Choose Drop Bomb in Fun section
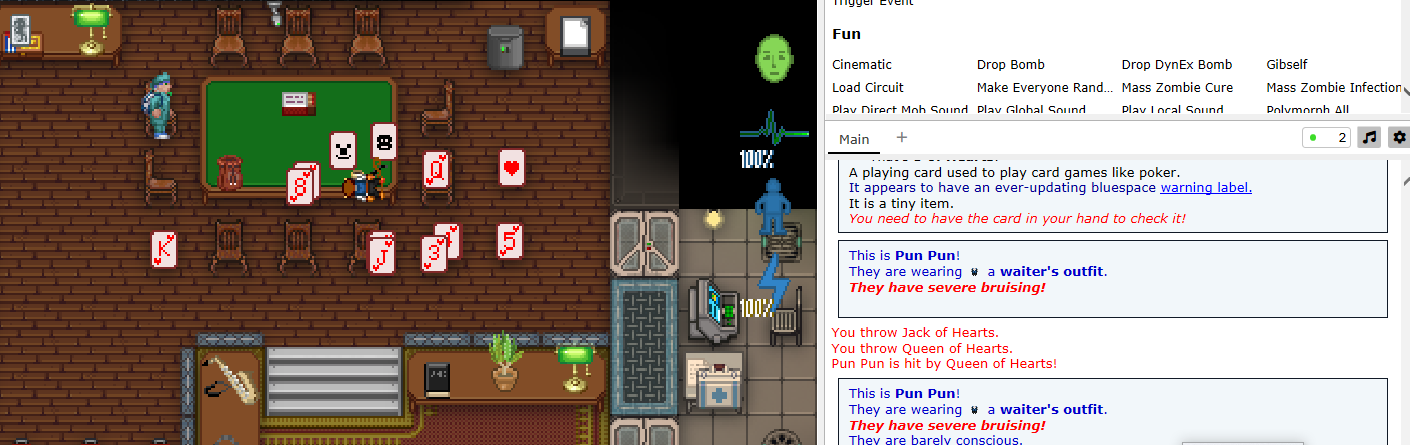1410x445 pixels. (x=1010, y=65)
